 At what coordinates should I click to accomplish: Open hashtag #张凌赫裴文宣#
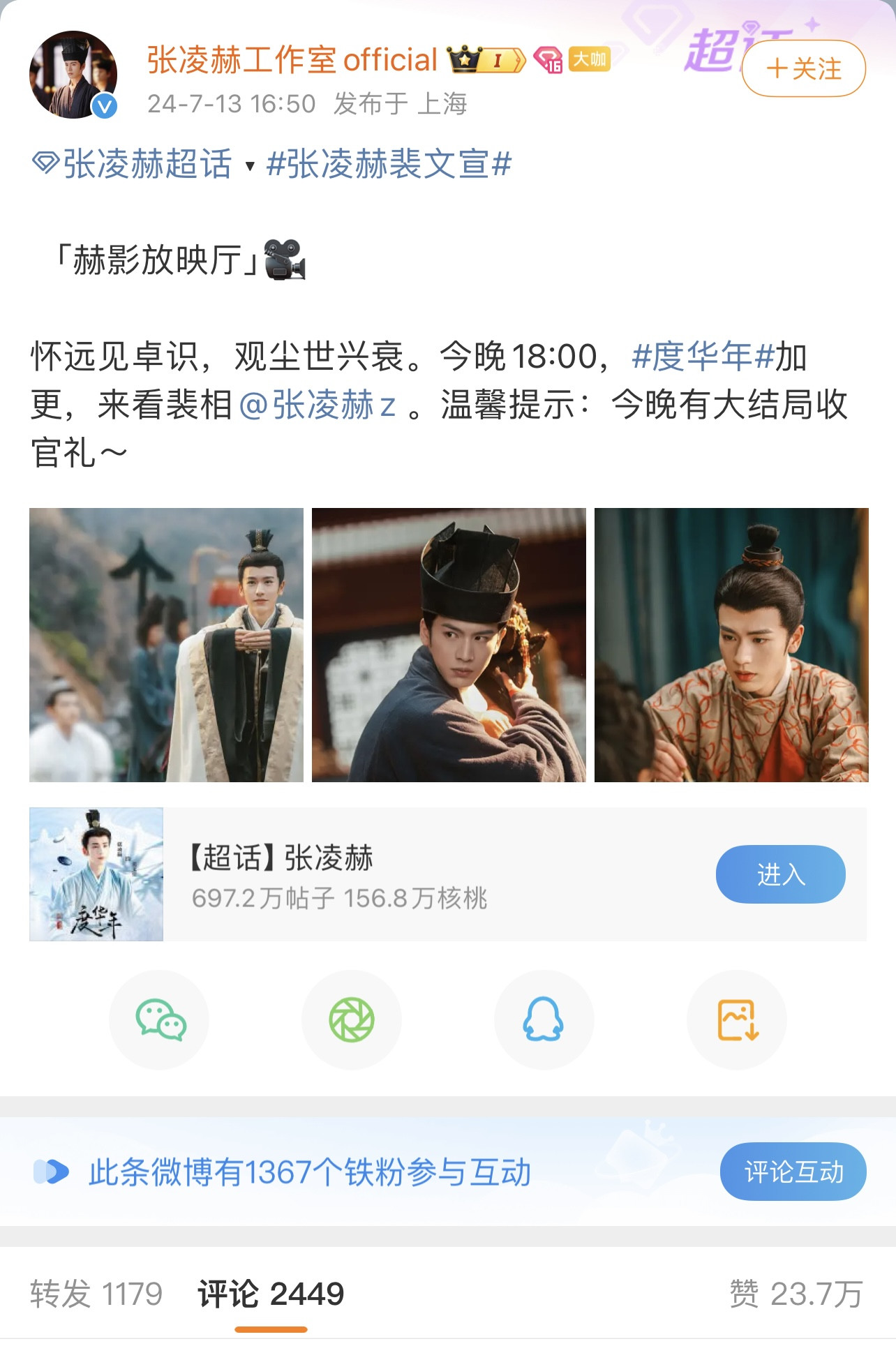(x=389, y=165)
